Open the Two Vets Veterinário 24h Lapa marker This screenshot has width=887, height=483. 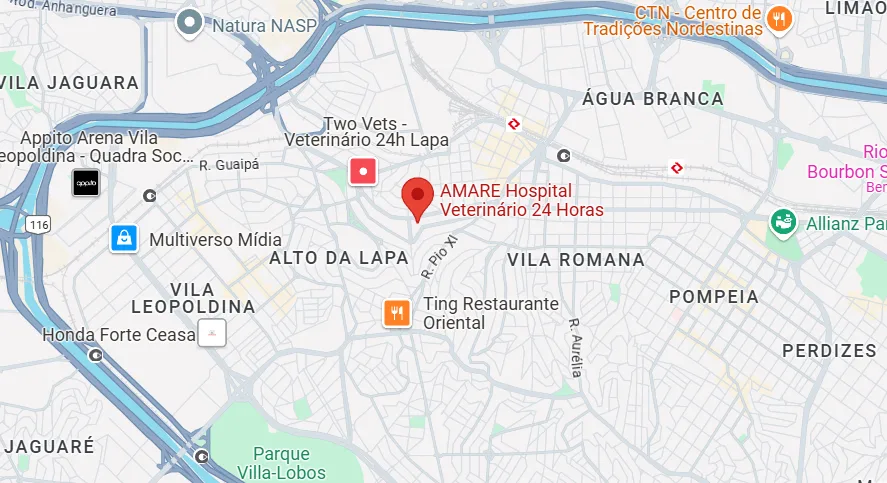(x=362, y=171)
